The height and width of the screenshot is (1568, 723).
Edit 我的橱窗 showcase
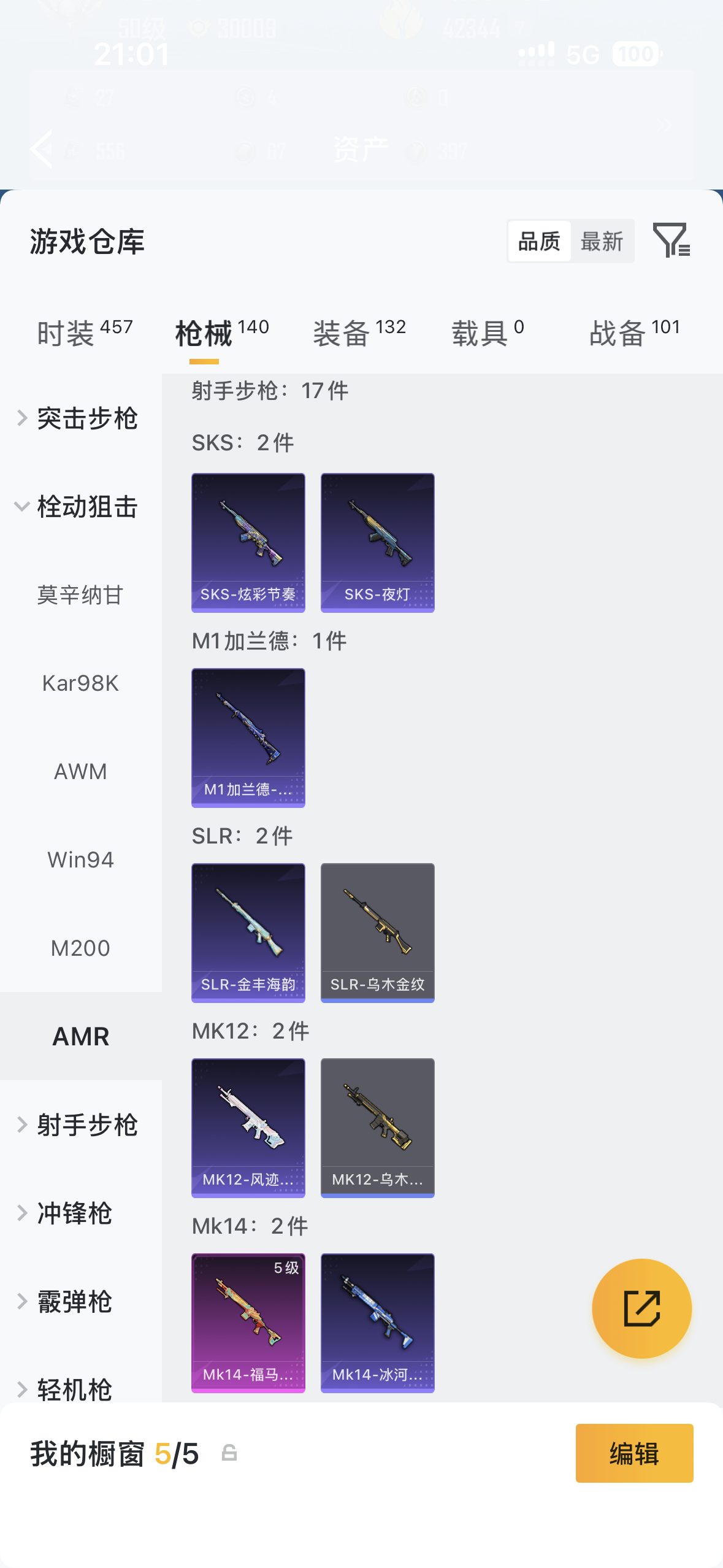634,1453
